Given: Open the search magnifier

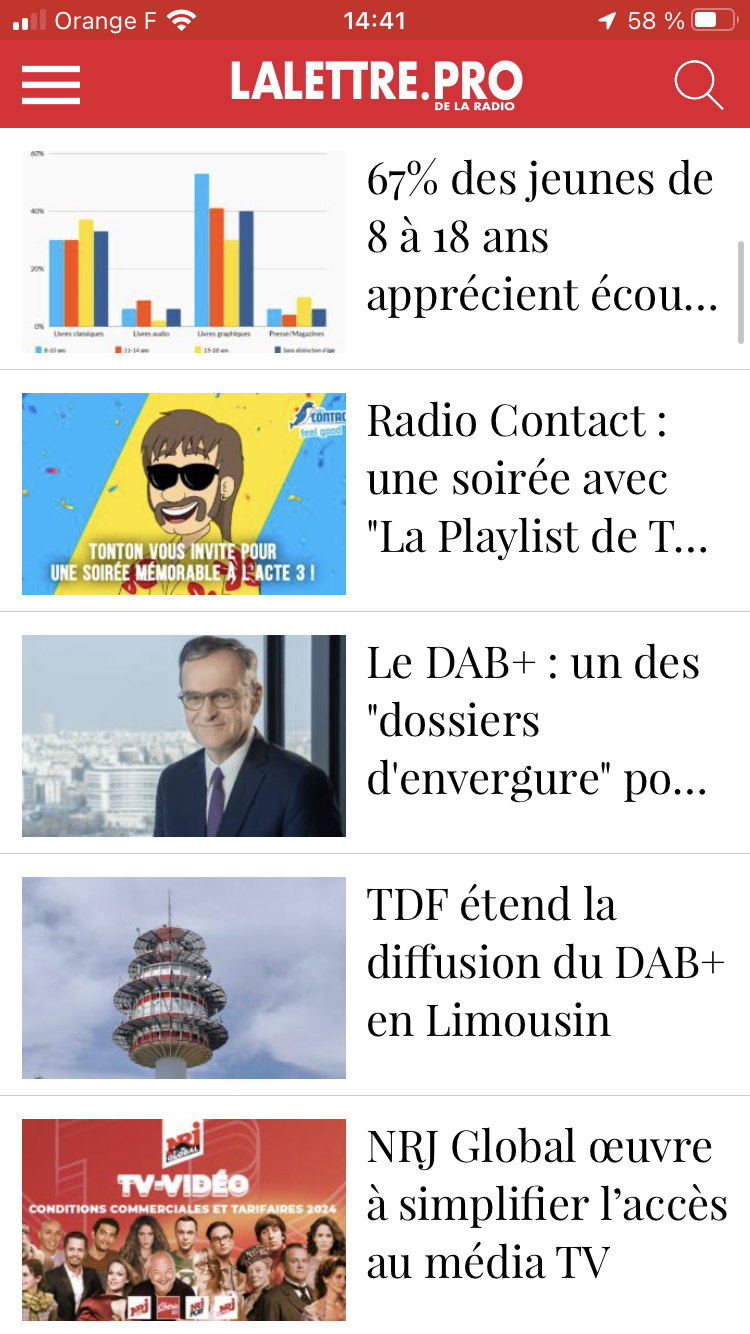Looking at the screenshot, I should coord(698,85).
